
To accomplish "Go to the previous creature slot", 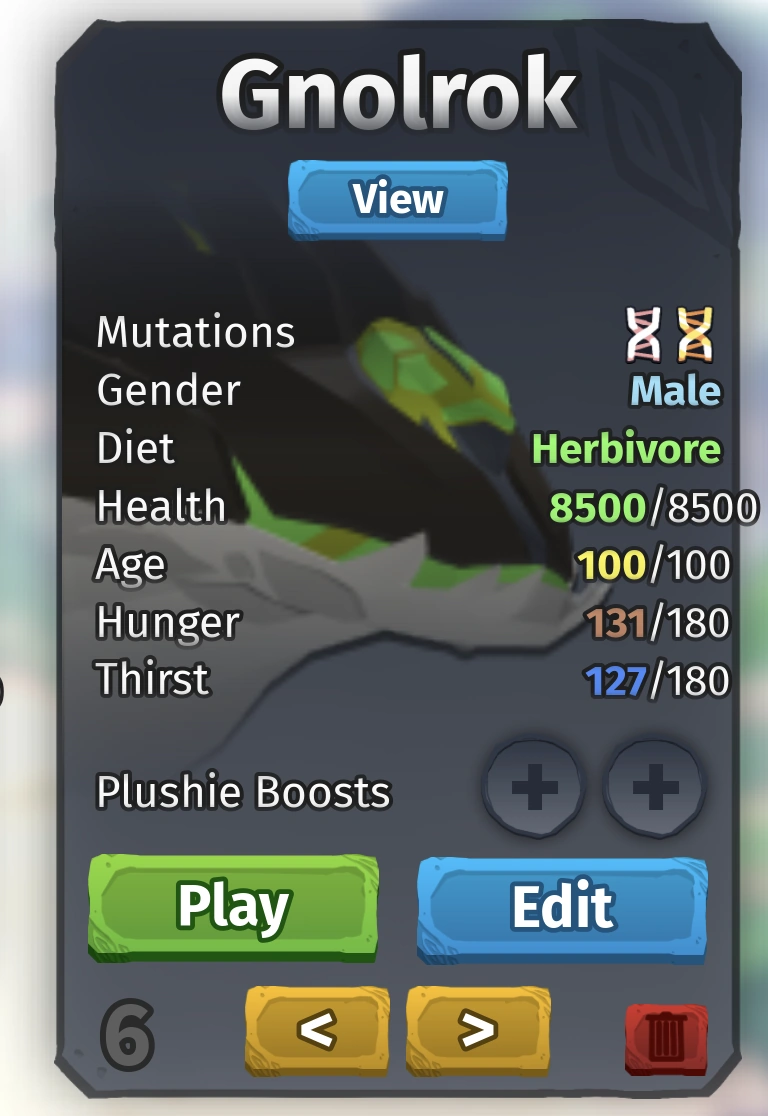I will (316, 1030).
